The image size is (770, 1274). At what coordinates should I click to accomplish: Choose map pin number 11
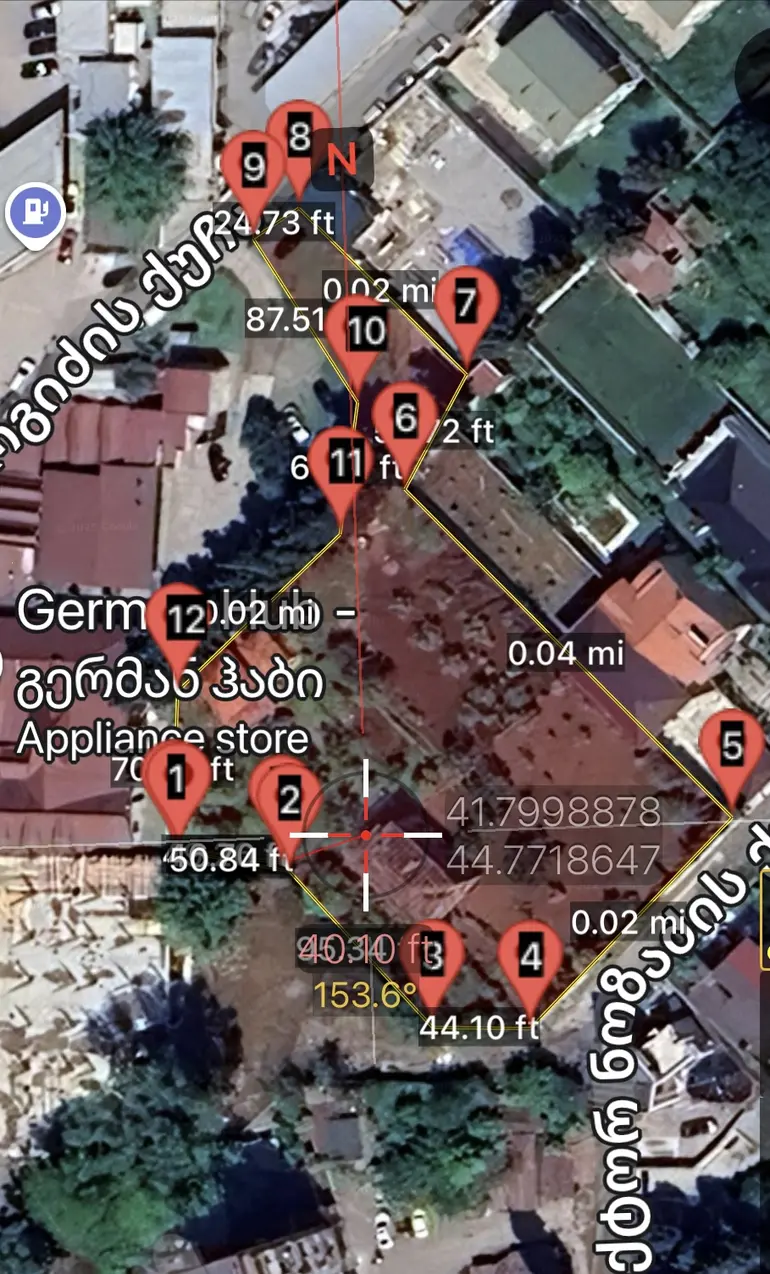coord(344,463)
